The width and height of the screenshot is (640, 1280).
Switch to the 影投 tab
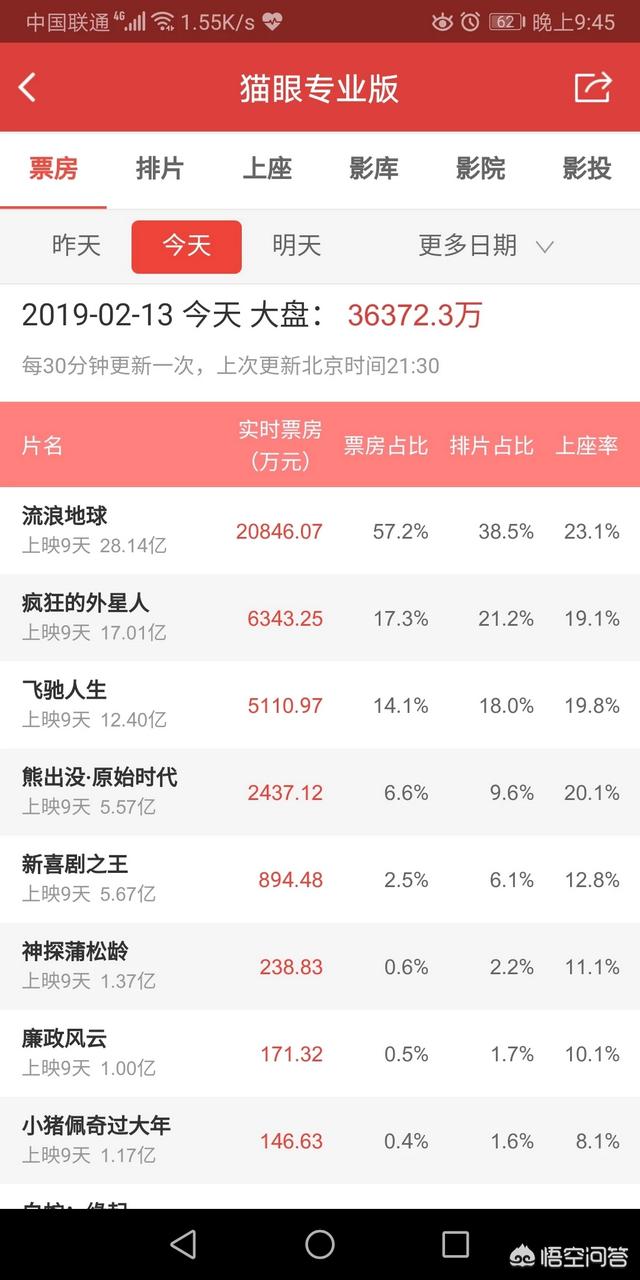coord(587,168)
